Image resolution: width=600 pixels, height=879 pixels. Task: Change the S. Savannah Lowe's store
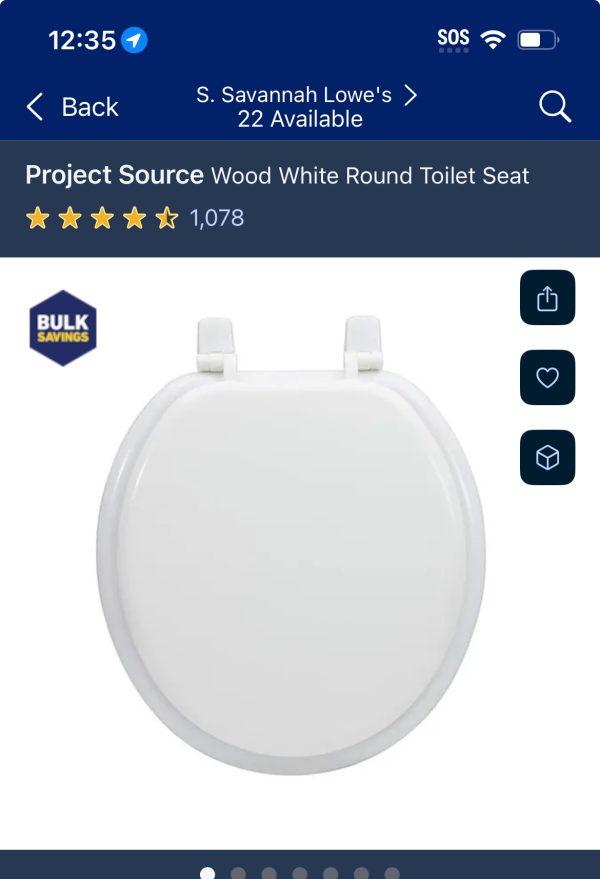pos(307,107)
